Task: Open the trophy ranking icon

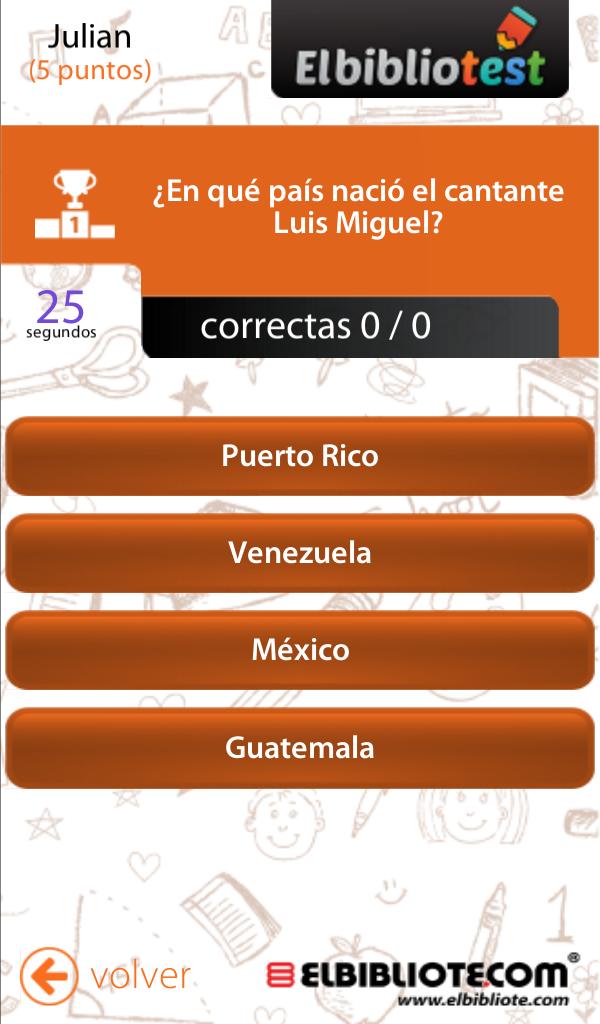Action: pyautogui.click(x=75, y=204)
